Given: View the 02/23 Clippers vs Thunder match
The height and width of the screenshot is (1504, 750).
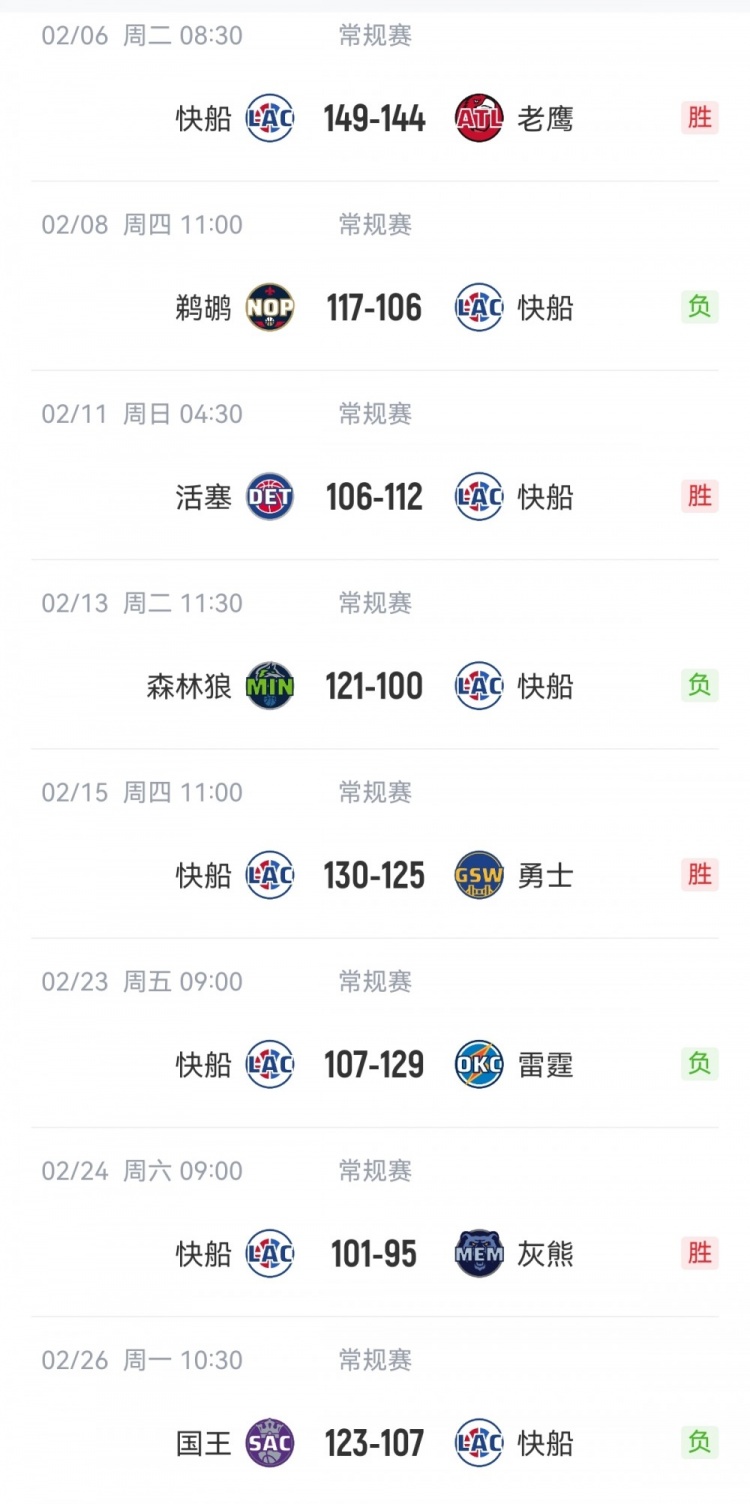Looking at the screenshot, I should [375, 1065].
